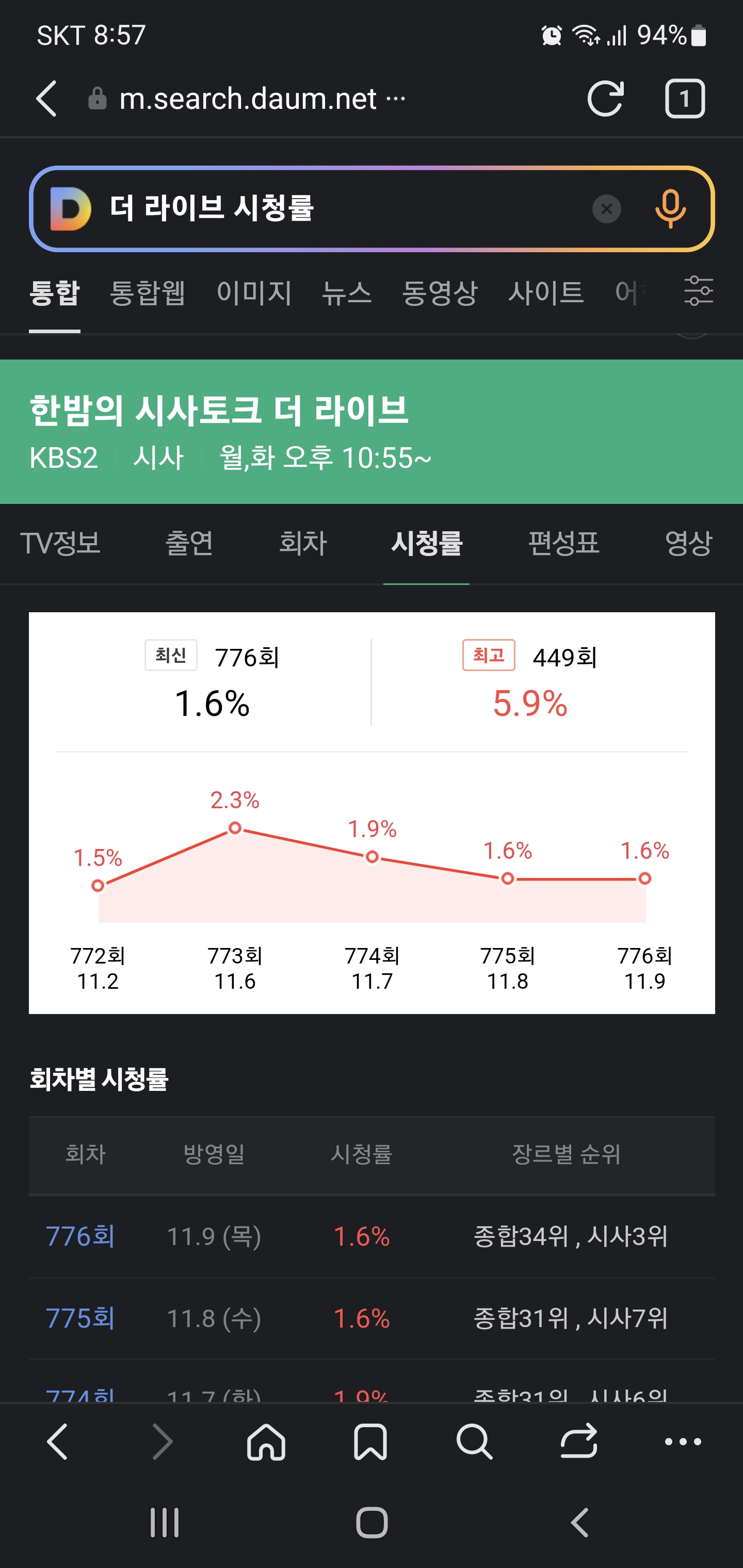Go back using the browser back arrow
The width and height of the screenshot is (743, 1568).
click(x=47, y=98)
